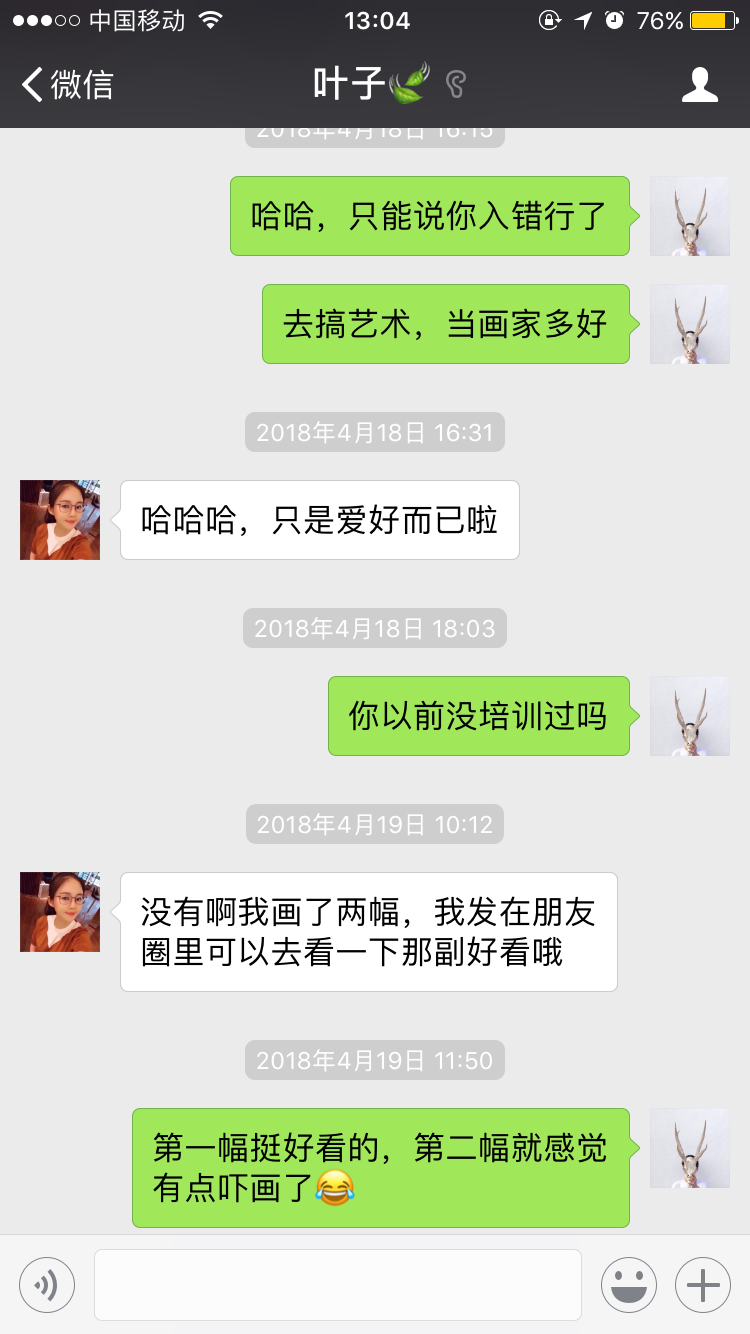Open the emoji sticker panel
750x1334 pixels.
click(x=628, y=1284)
